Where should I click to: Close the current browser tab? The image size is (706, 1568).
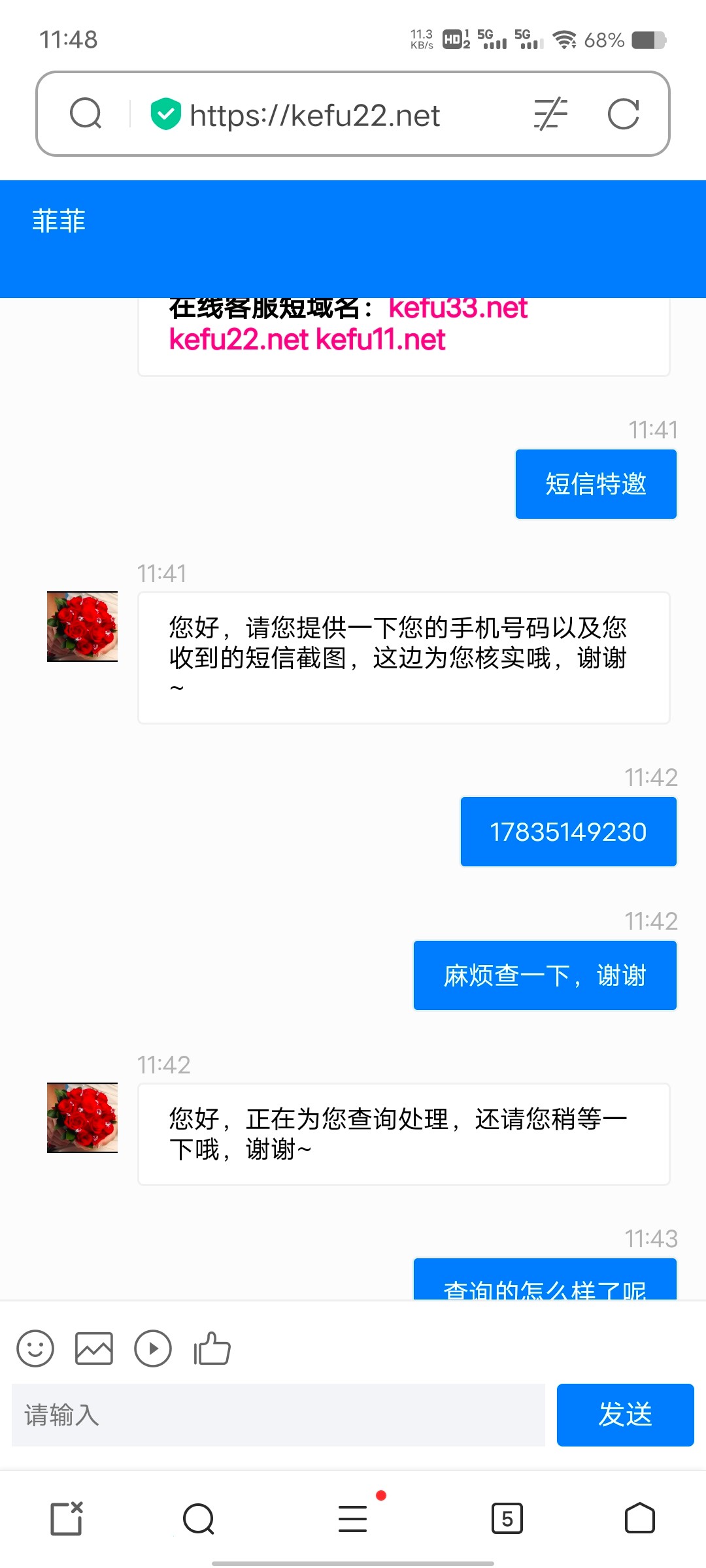[67, 1518]
